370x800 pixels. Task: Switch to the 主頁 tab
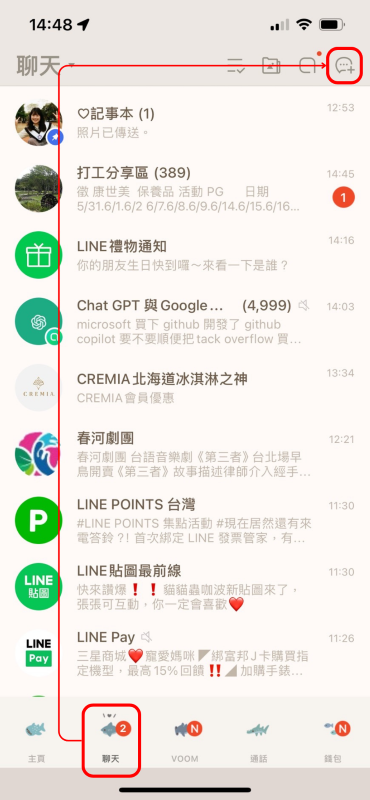tap(36, 738)
